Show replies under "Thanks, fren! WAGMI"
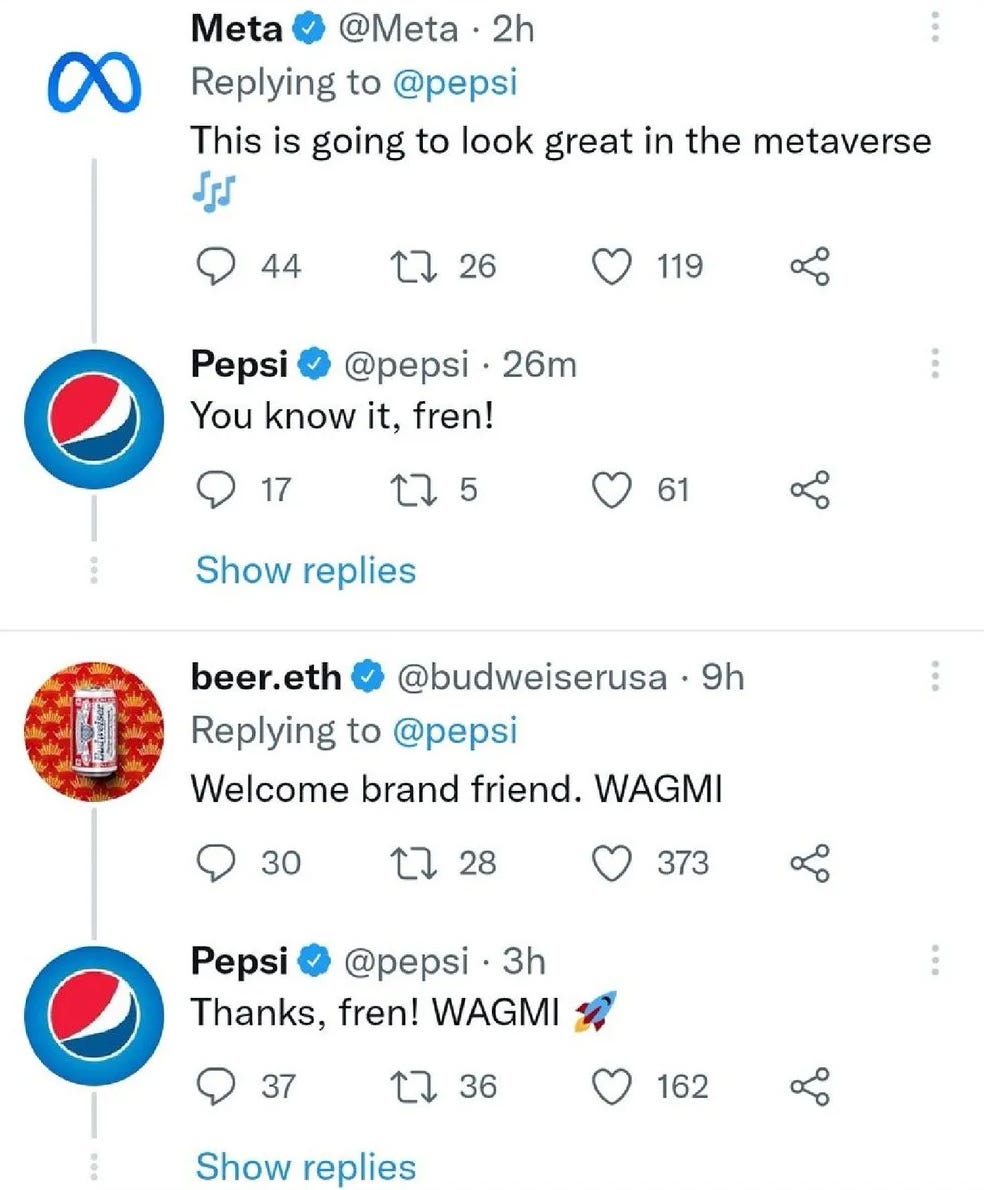 click(305, 1166)
